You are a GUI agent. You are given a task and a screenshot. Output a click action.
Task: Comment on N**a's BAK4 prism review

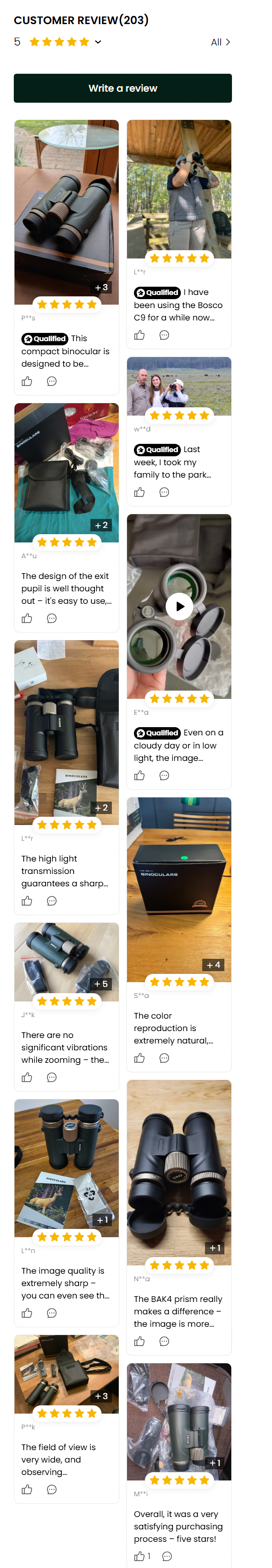(x=164, y=1341)
